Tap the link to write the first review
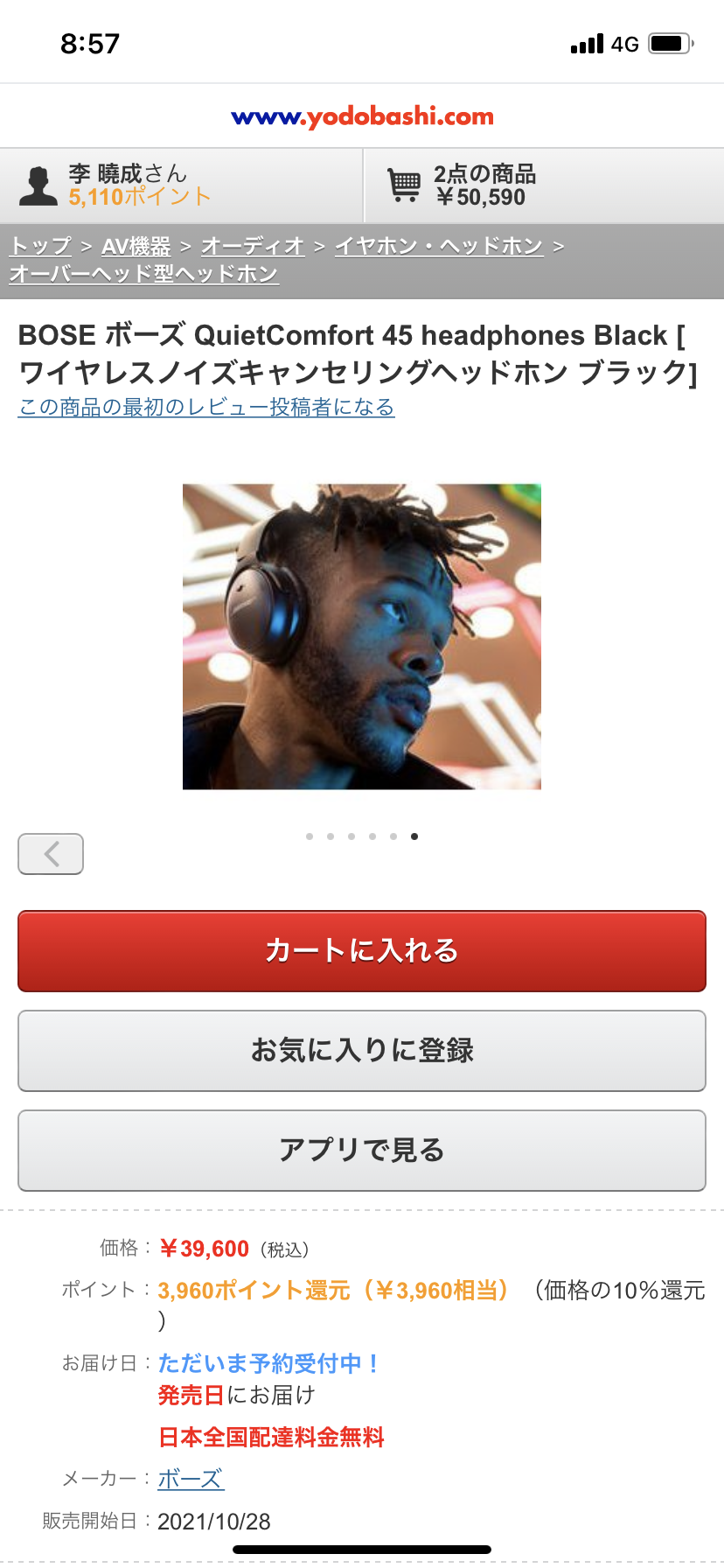The image size is (724, 1568). point(206,408)
